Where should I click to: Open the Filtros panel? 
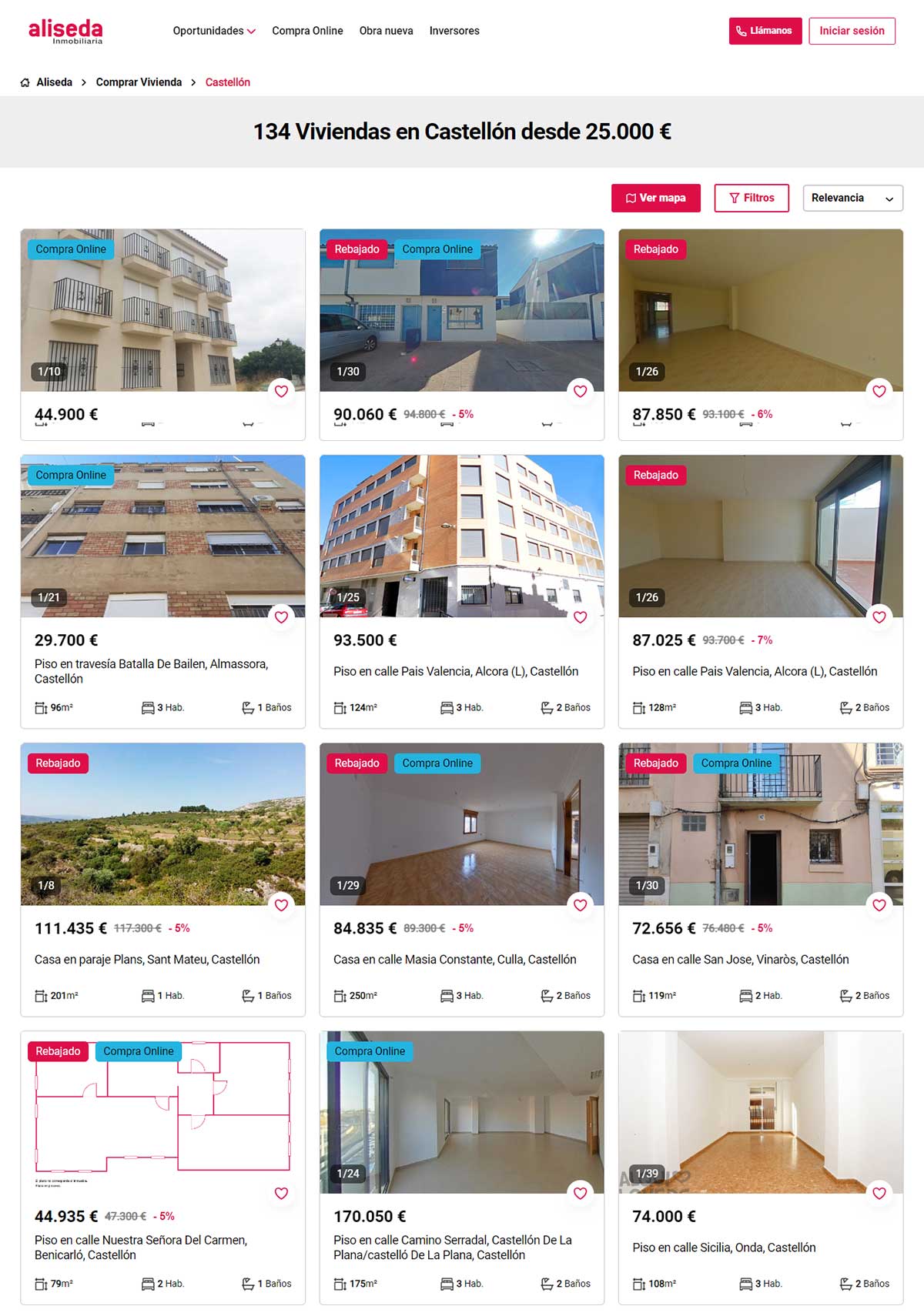click(752, 198)
